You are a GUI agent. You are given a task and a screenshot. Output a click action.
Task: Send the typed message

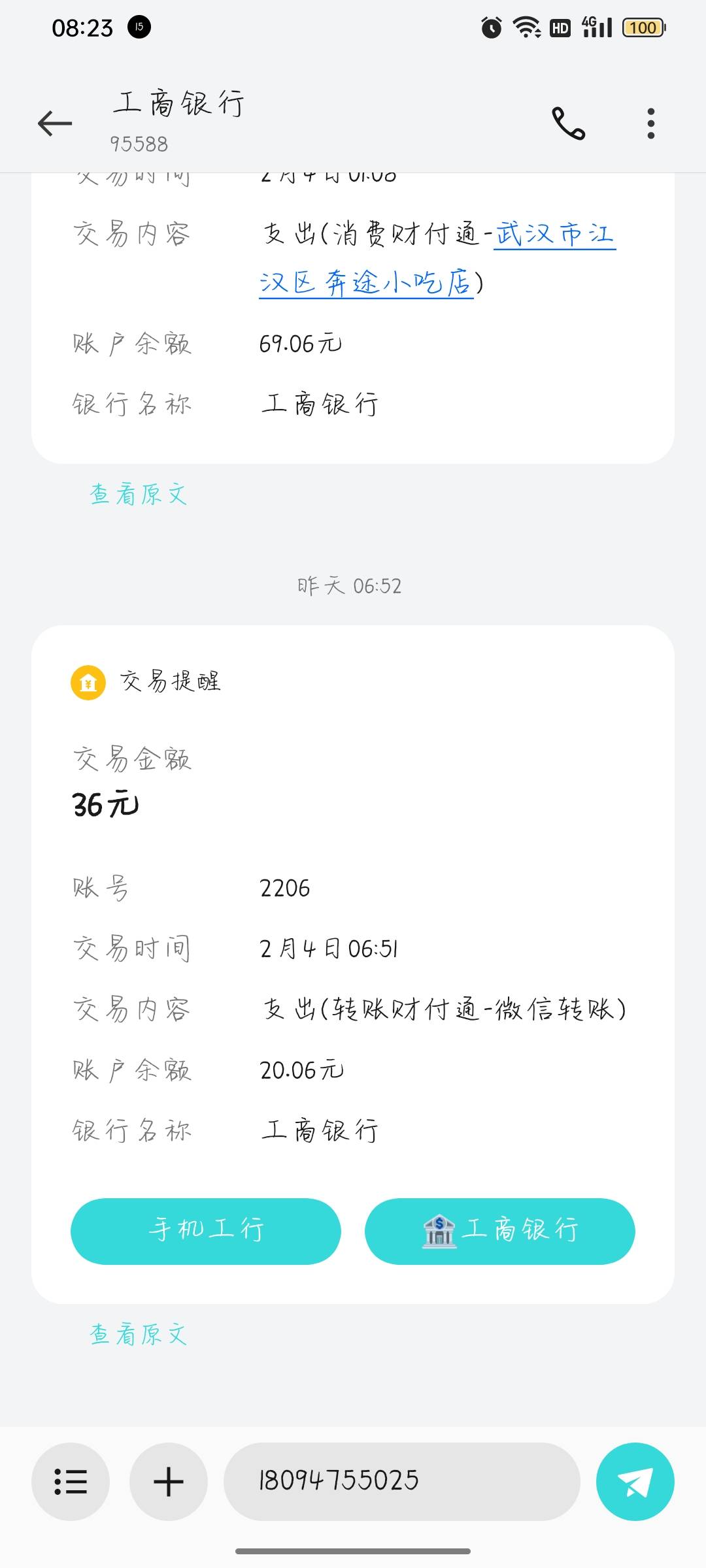click(635, 1481)
